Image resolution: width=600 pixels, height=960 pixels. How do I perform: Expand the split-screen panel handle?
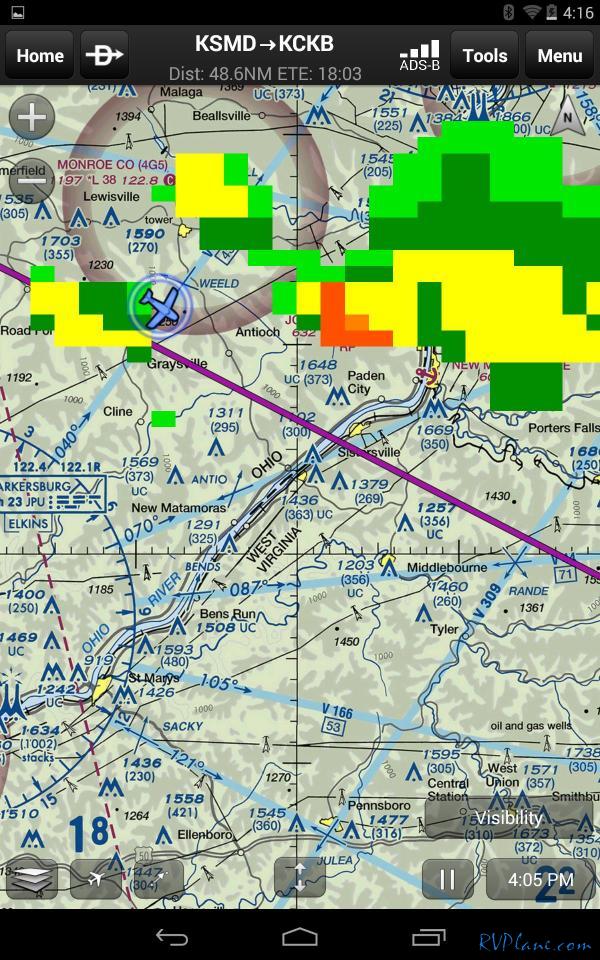(299, 879)
